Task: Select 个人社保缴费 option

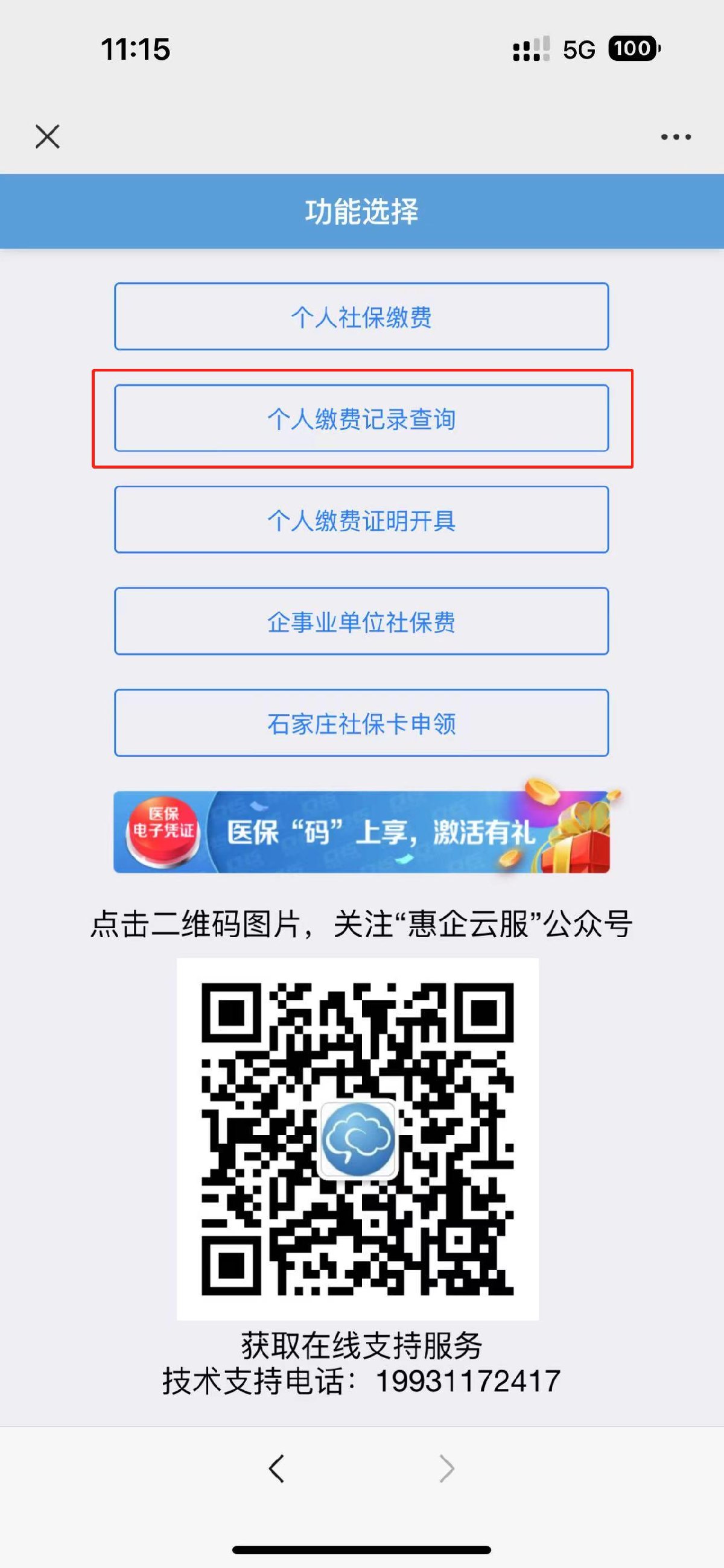Action: [x=361, y=317]
